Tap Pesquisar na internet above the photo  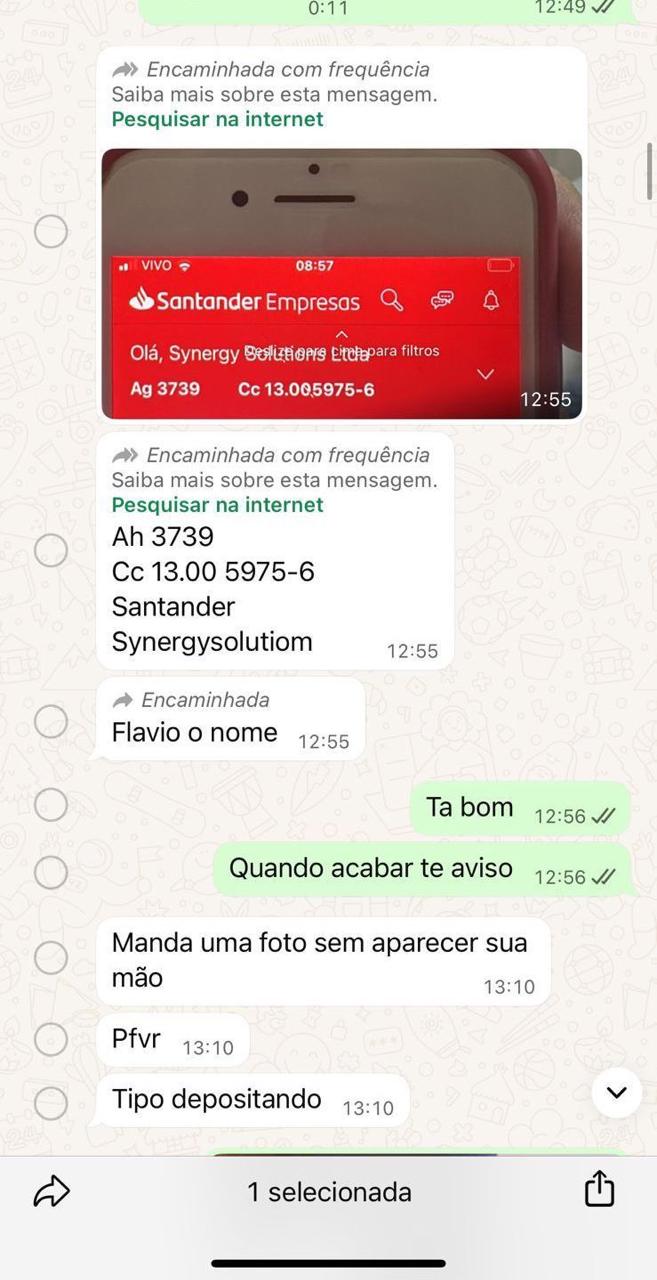click(217, 120)
